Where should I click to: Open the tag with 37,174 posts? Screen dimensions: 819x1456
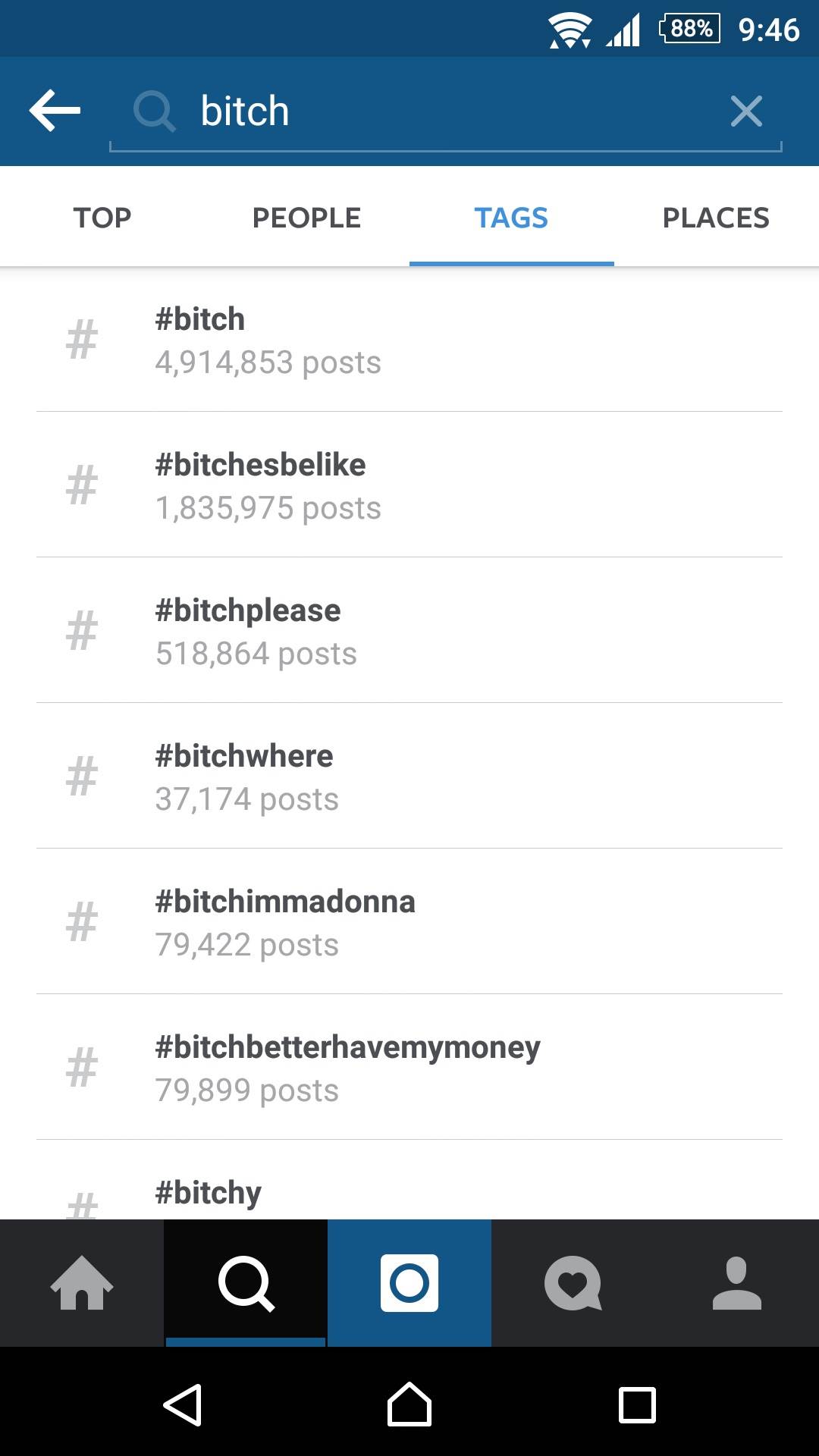point(409,777)
